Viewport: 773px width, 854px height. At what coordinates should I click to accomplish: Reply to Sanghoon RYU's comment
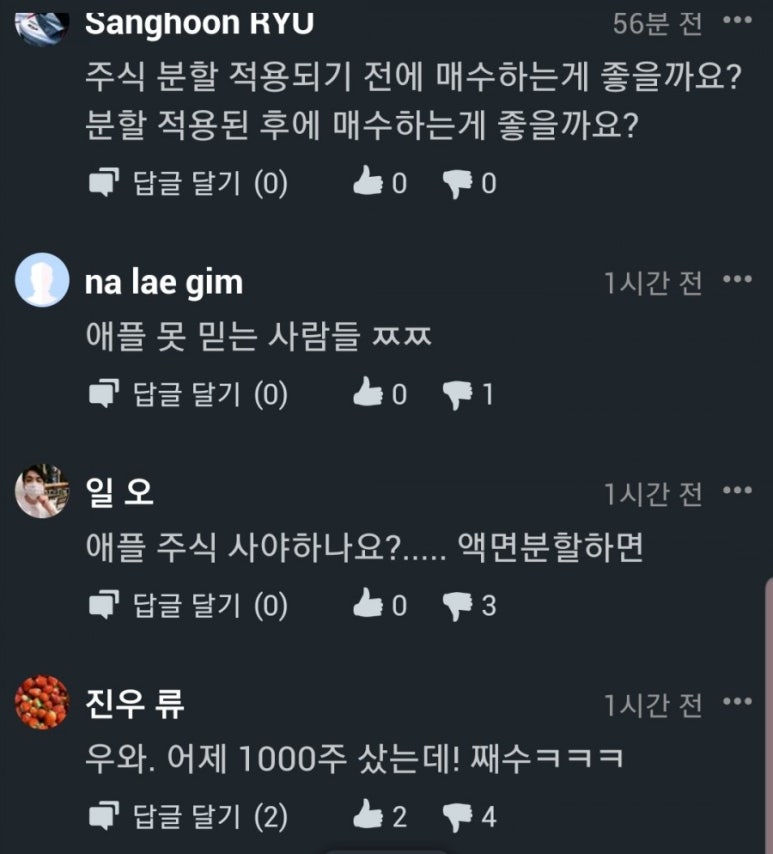pos(188,184)
